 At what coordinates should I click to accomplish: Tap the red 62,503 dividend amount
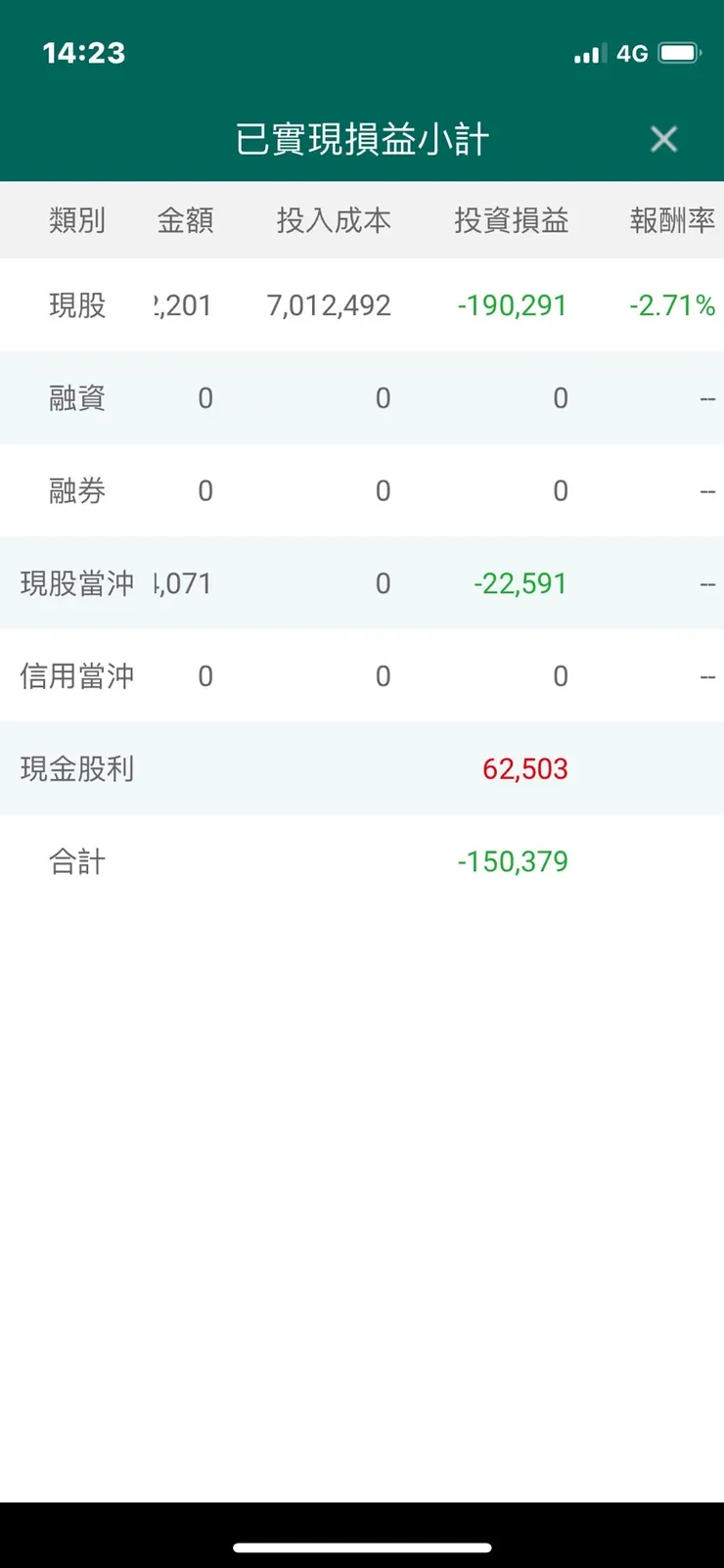525,768
